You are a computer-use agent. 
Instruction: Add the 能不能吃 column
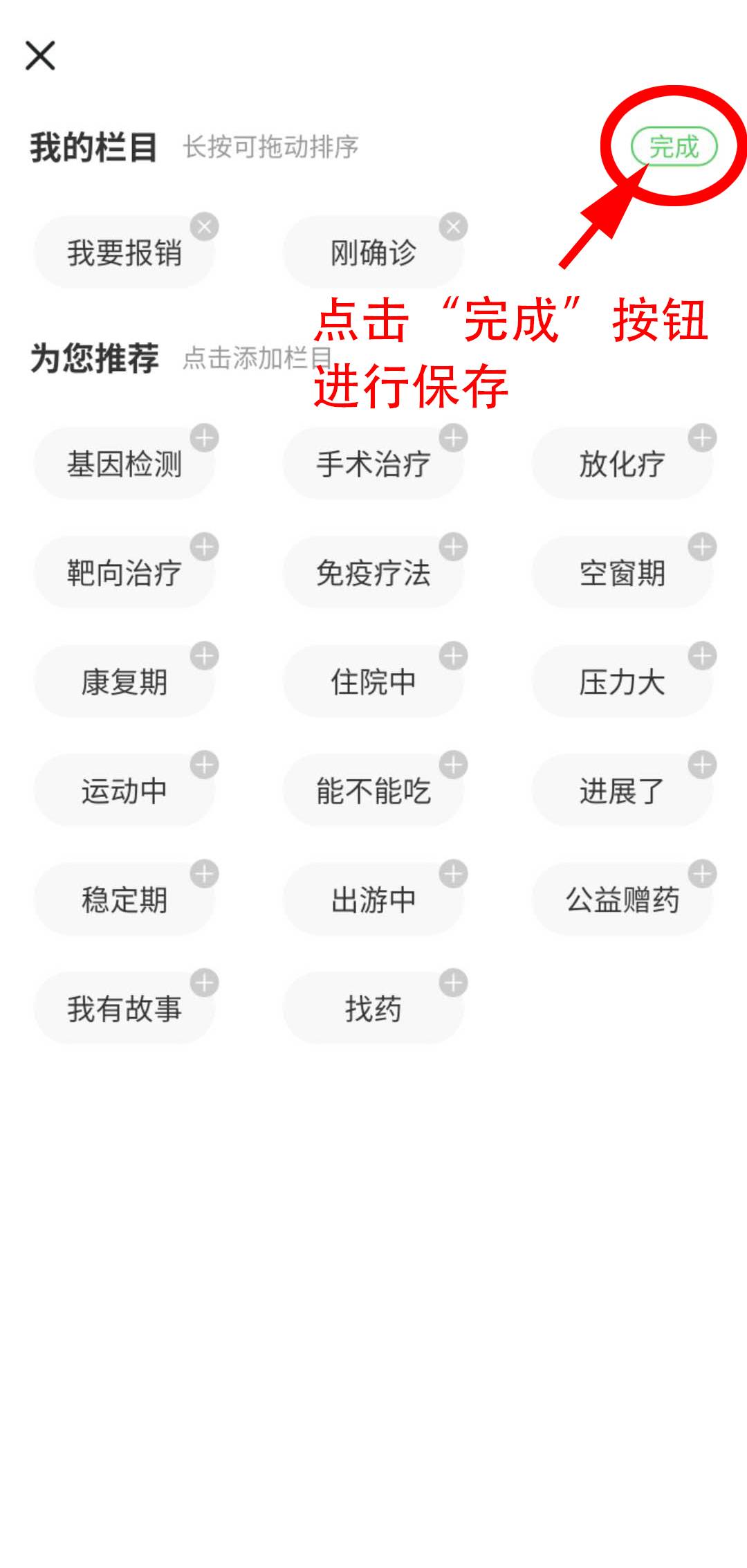click(x=373, y=791)
